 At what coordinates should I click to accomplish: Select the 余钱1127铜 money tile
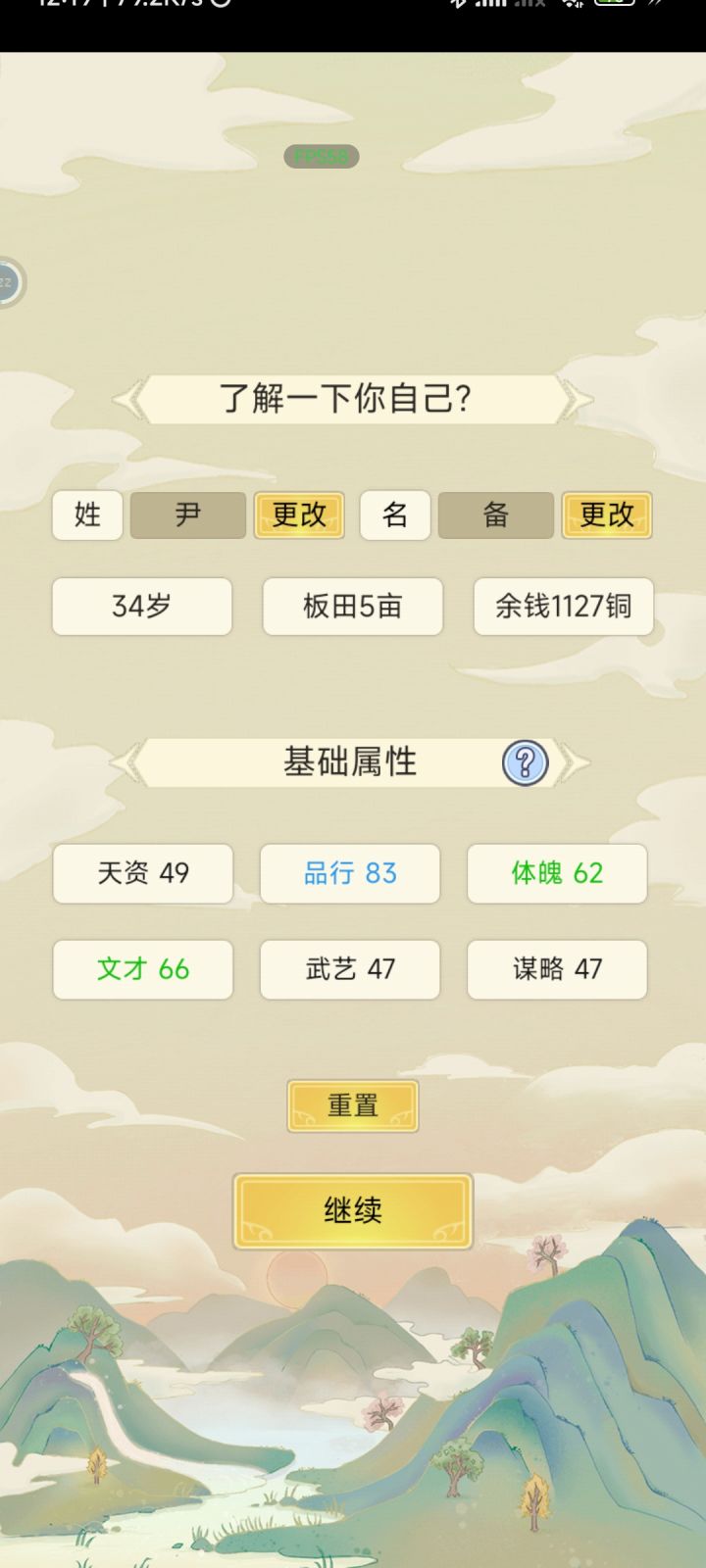tap(564, 607)
